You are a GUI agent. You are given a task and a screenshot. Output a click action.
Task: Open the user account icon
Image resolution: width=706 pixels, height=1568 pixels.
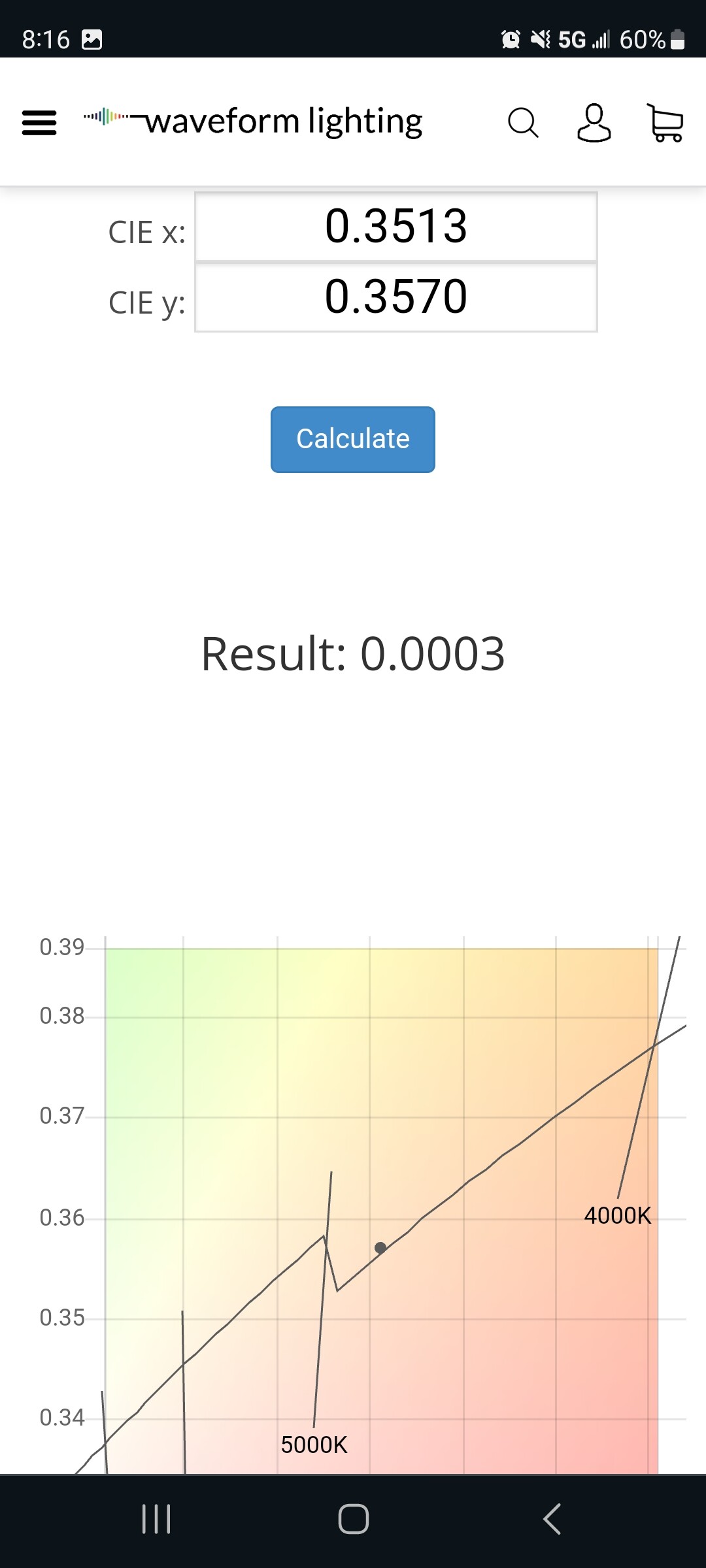pos(594,122)
